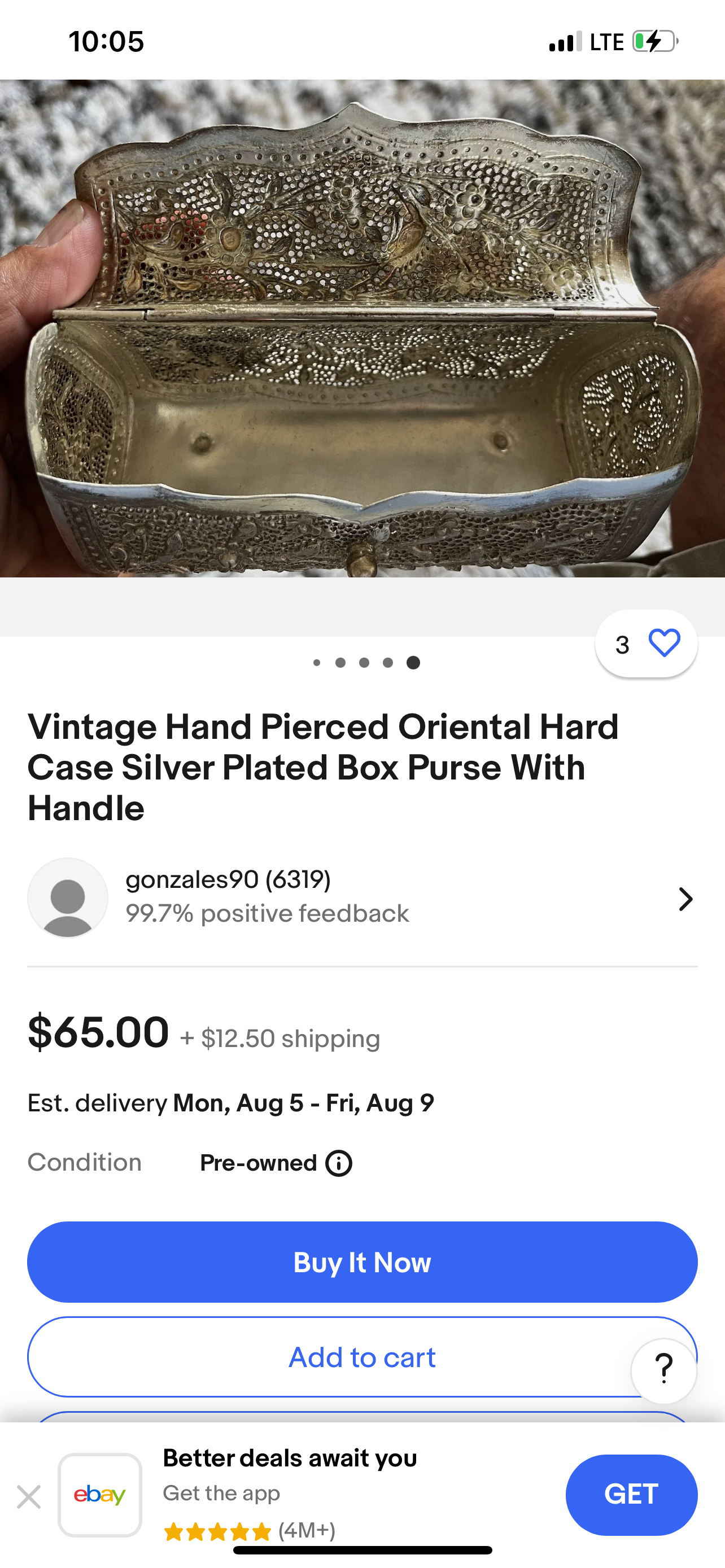Add item to watchlist with heart icon
The width and height of the screenshot is (725, 1568).
(663, 643)
